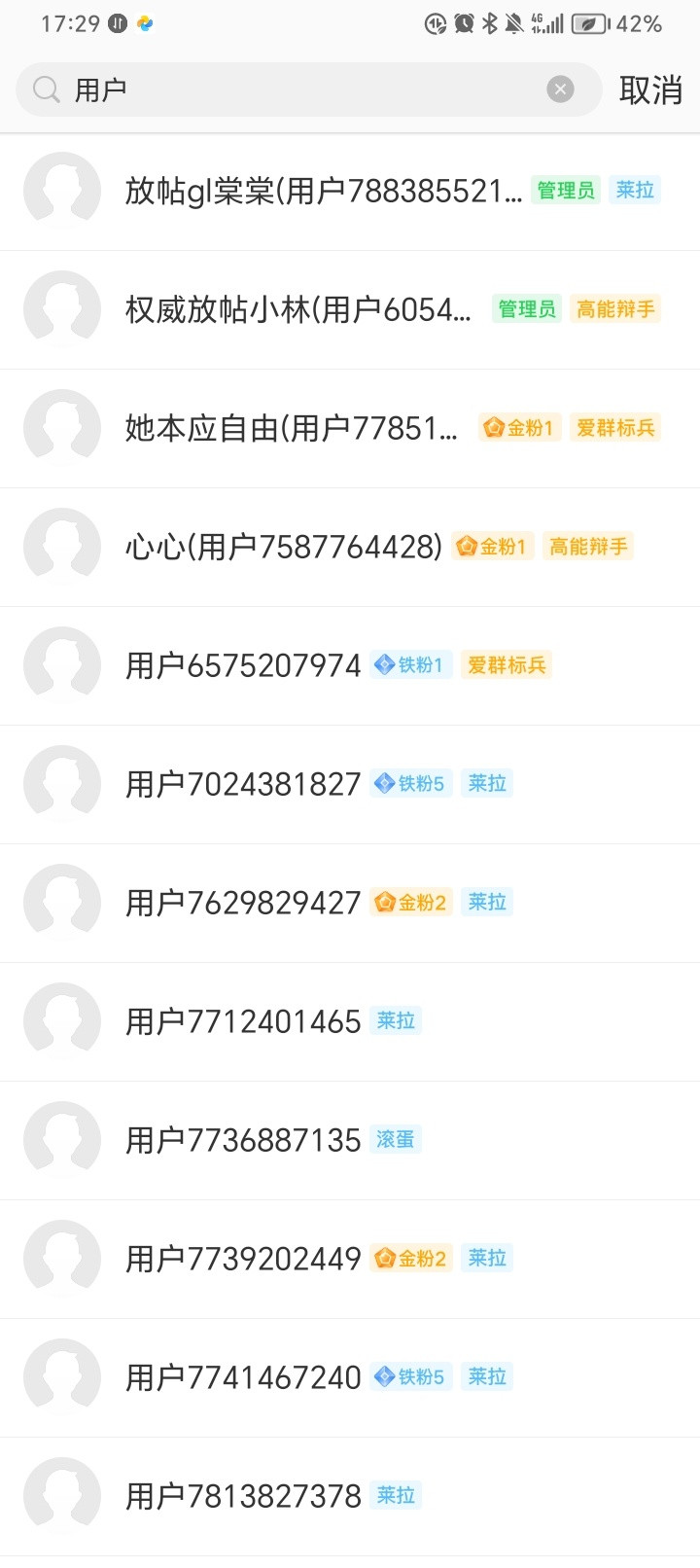Tap the search field containing 用户
Viewport: 700px width, 1568px height.
coord(292,89)
